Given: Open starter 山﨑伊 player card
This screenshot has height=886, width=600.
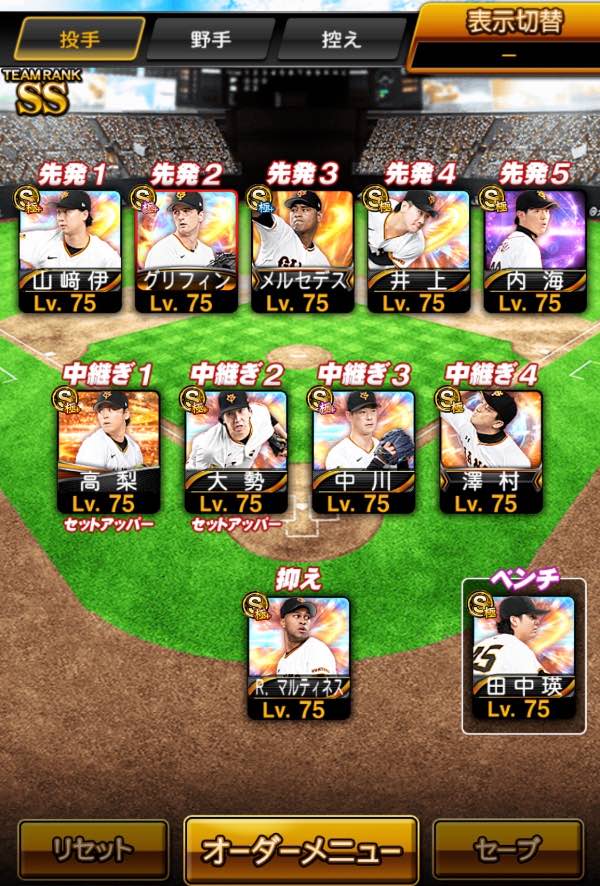Looking at the screenshot, I should point(70,250).
